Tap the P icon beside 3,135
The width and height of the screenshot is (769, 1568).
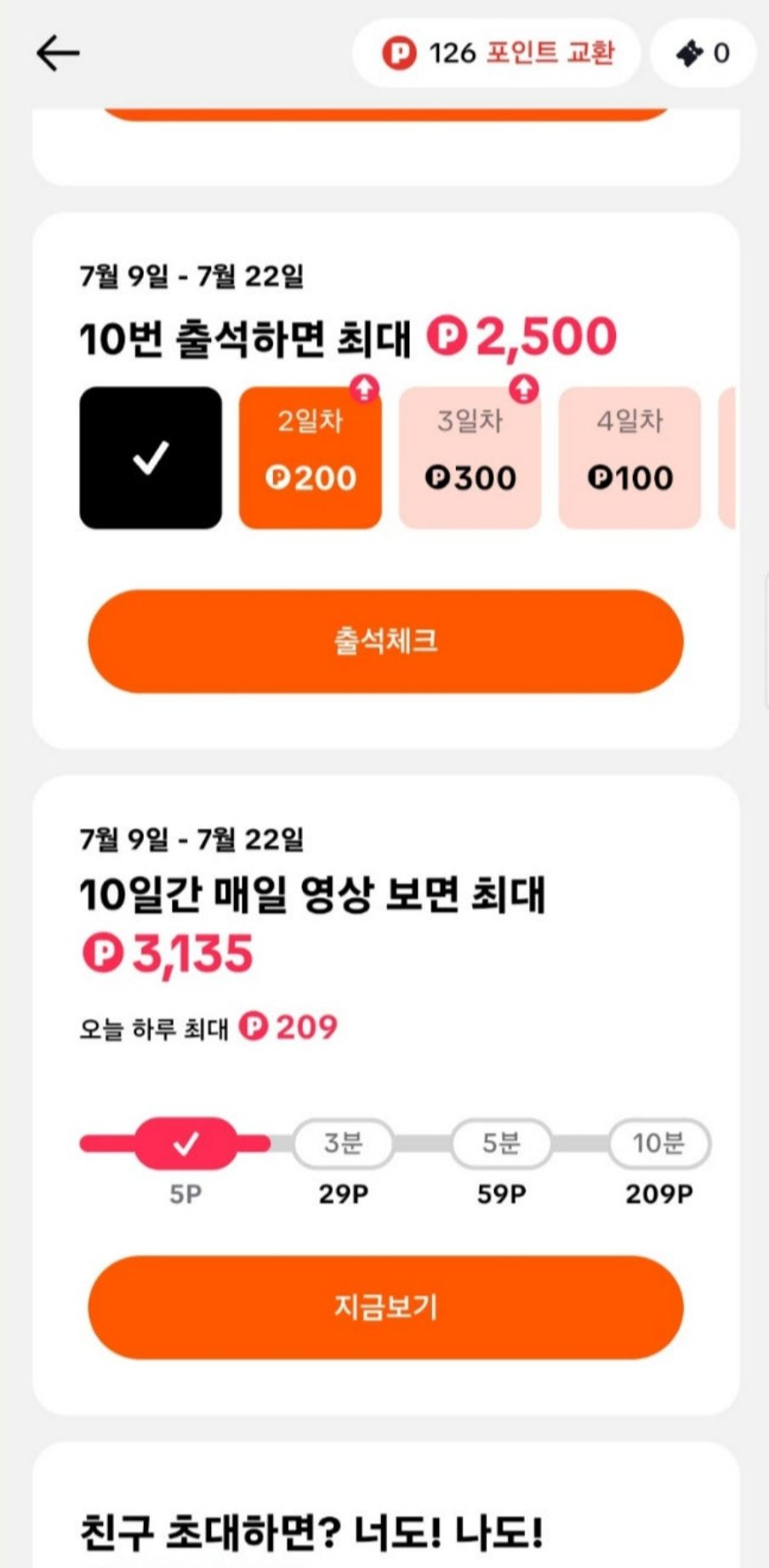(x=100, y=953)
